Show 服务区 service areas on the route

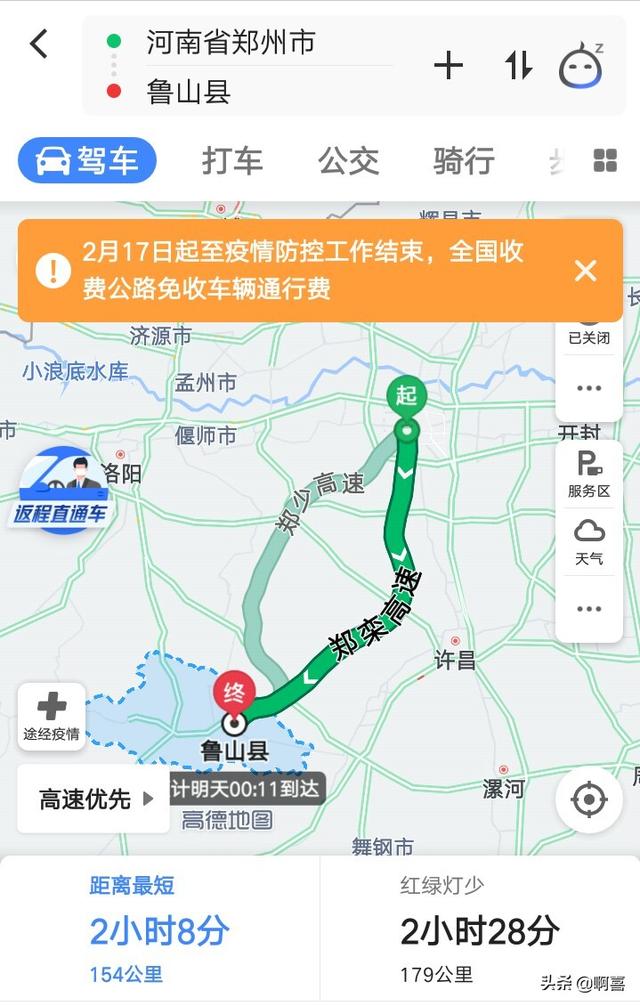pos(589,474)
